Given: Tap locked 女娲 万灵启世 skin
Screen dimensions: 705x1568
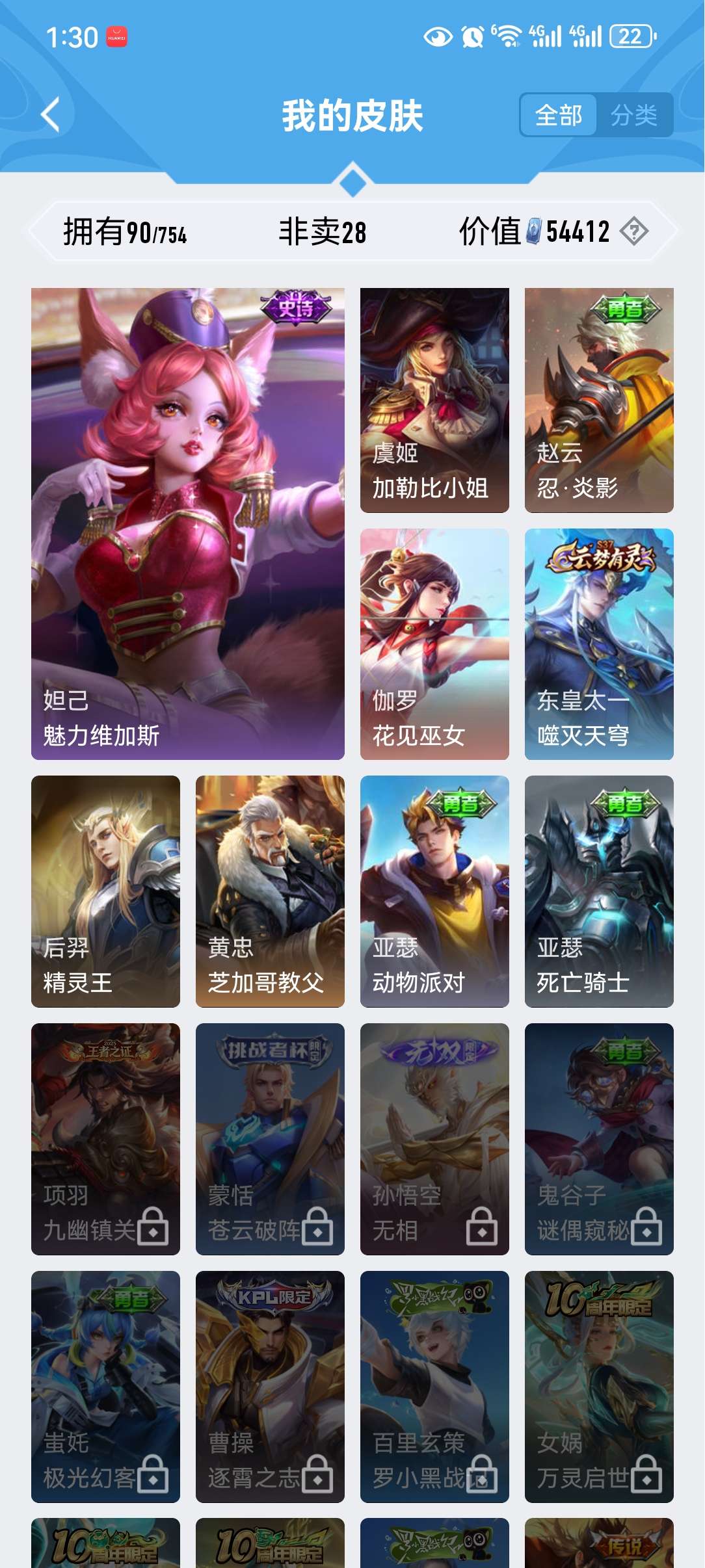Looking at the screenshot, I should (x=599, y=1386).
